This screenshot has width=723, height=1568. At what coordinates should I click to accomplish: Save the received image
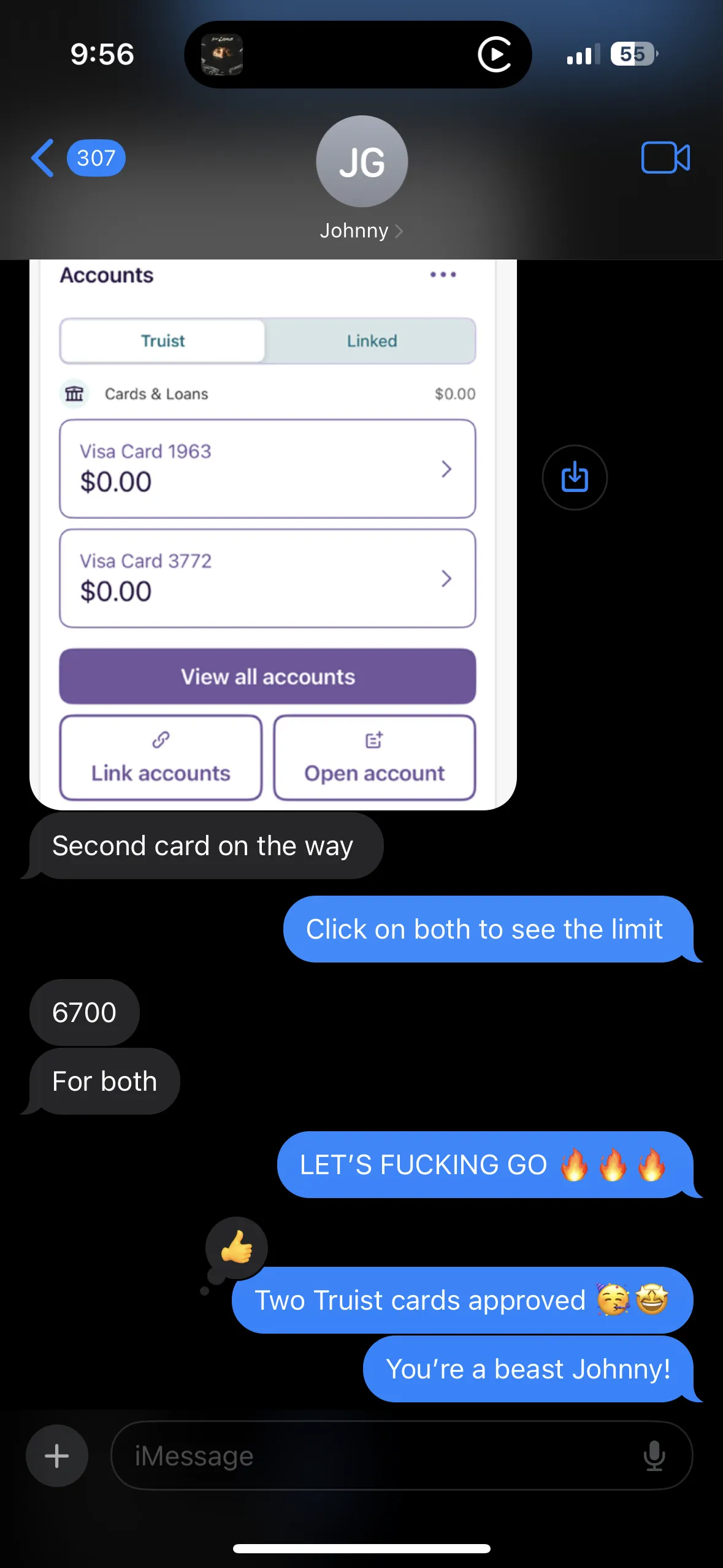(x=575, y=477)
